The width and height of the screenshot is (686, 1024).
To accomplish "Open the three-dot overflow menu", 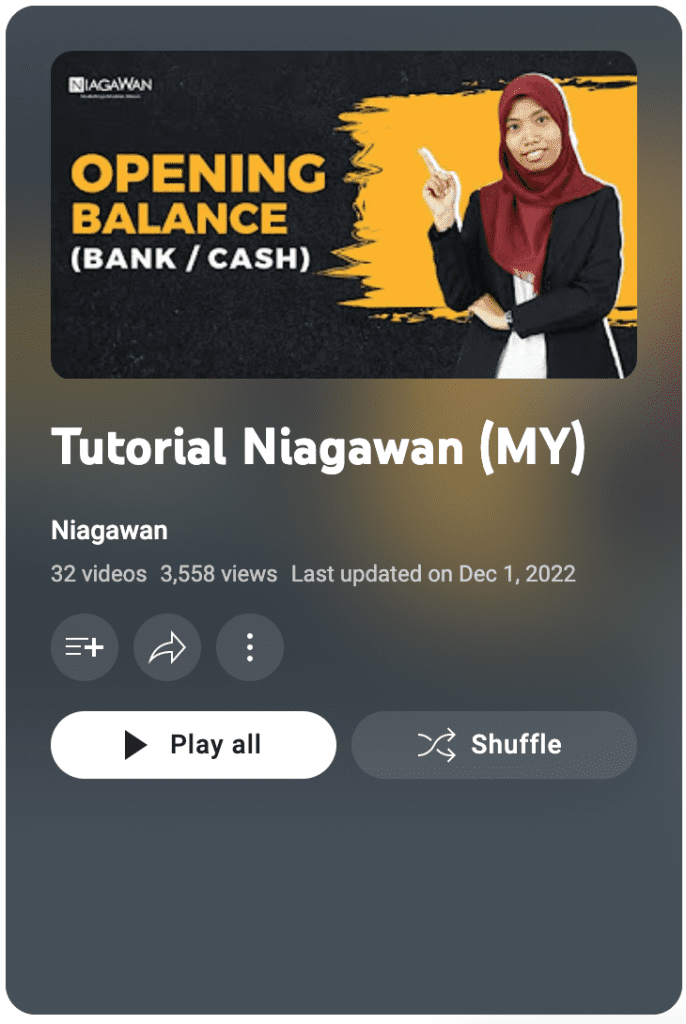I will (250, 647).
